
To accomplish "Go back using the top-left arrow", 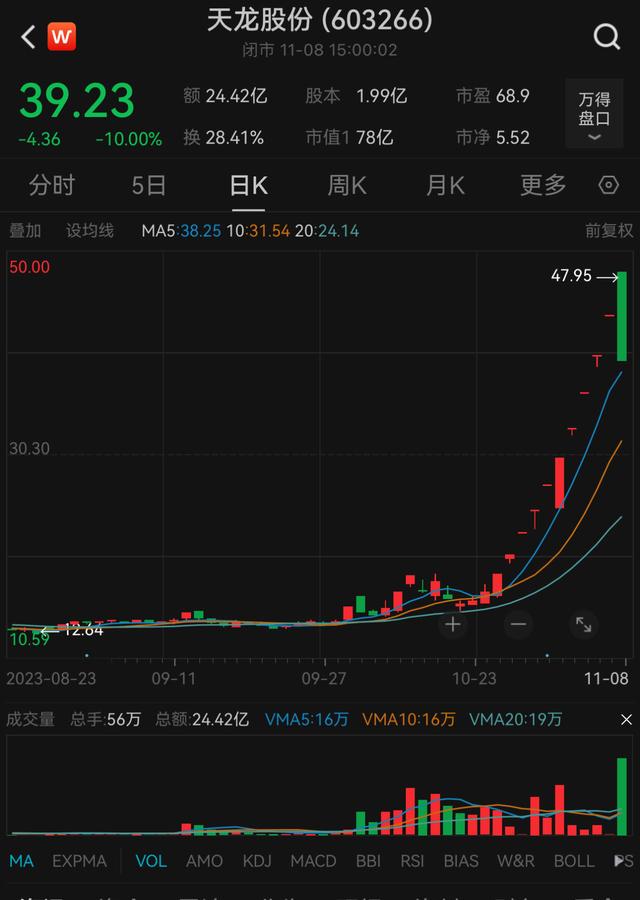I will [x=28, y=37].
